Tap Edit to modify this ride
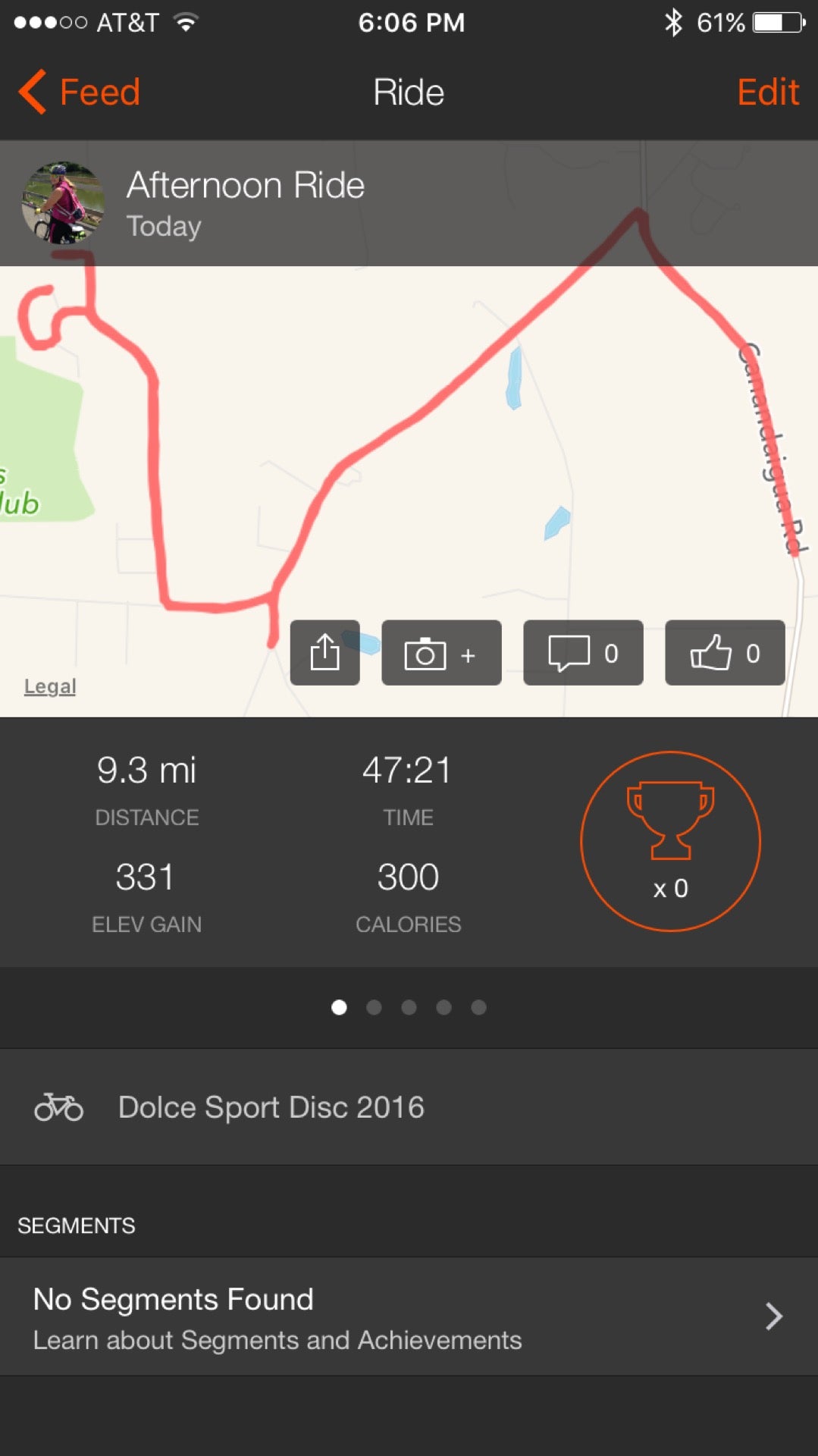This screenshot has height=1456, width=818. click(767, 93)
